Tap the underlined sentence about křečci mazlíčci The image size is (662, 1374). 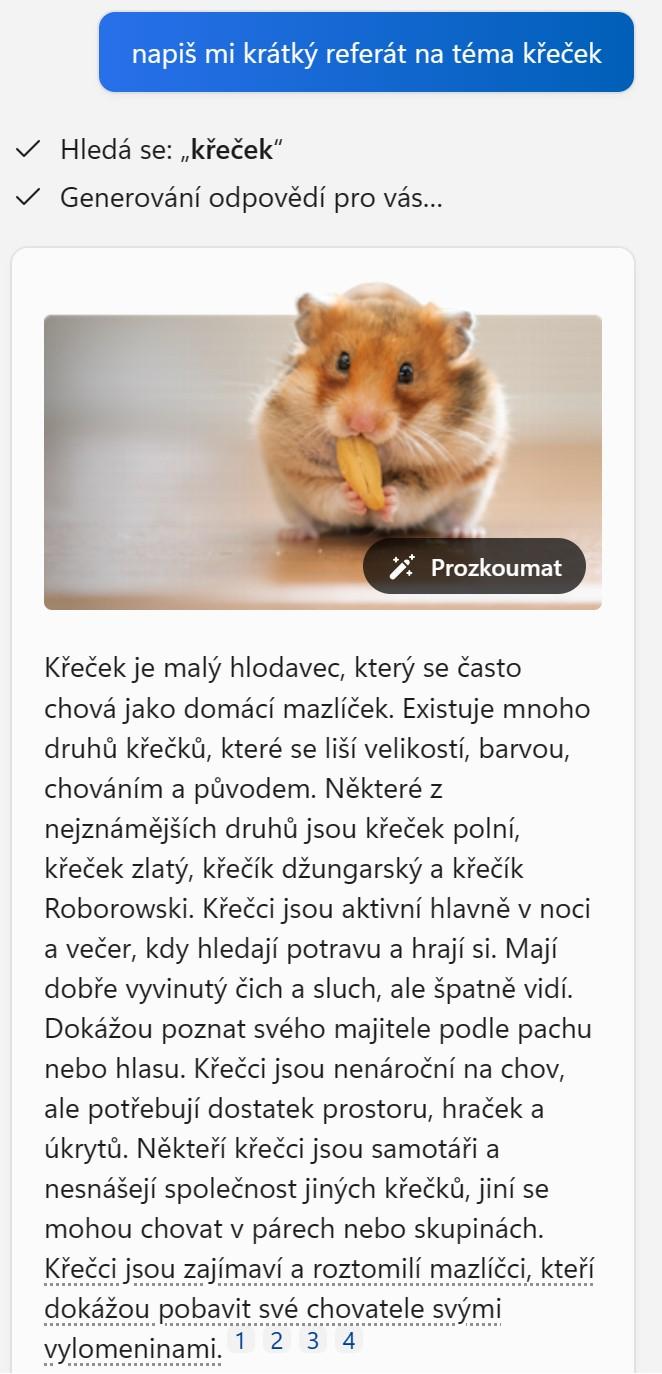(318, 1309)
